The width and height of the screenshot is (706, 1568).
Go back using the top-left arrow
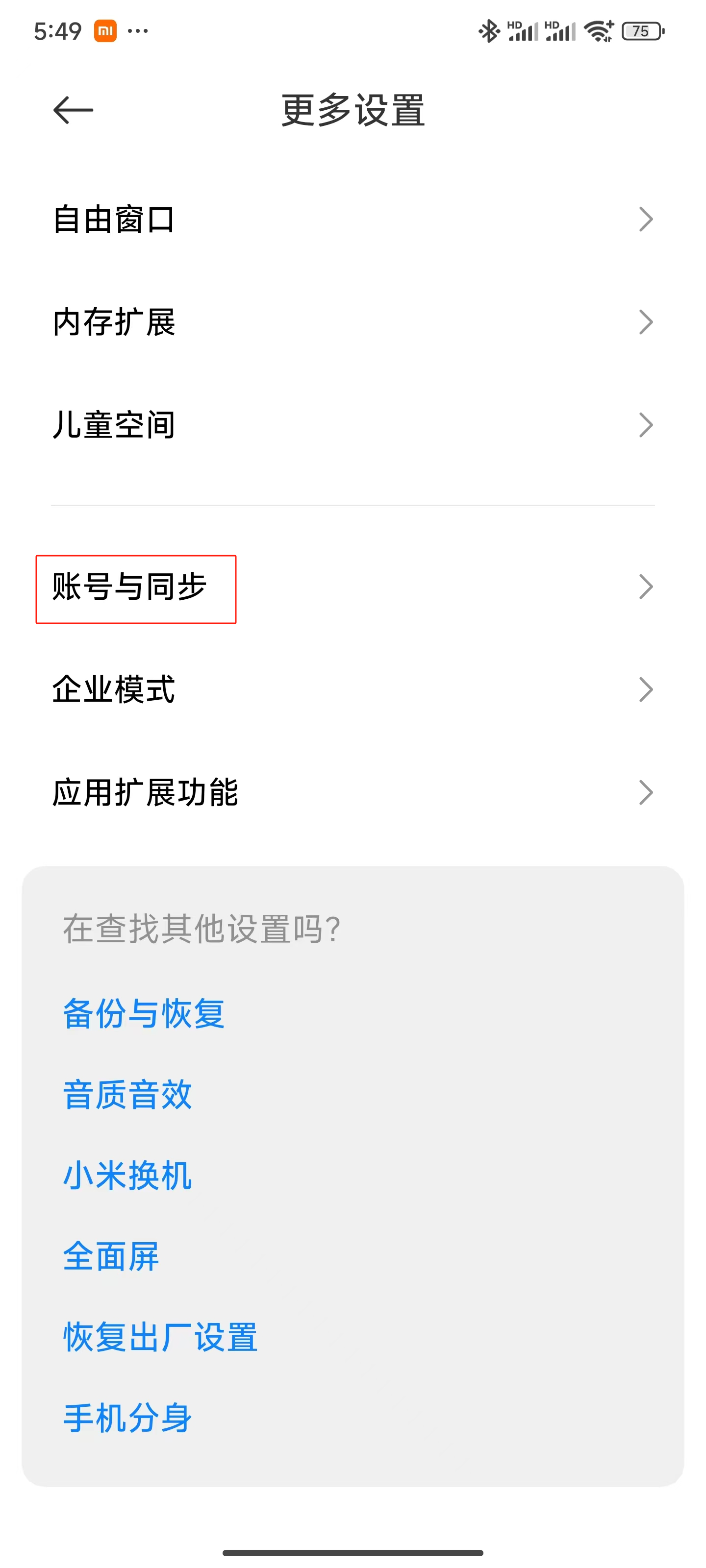(73, 110)
